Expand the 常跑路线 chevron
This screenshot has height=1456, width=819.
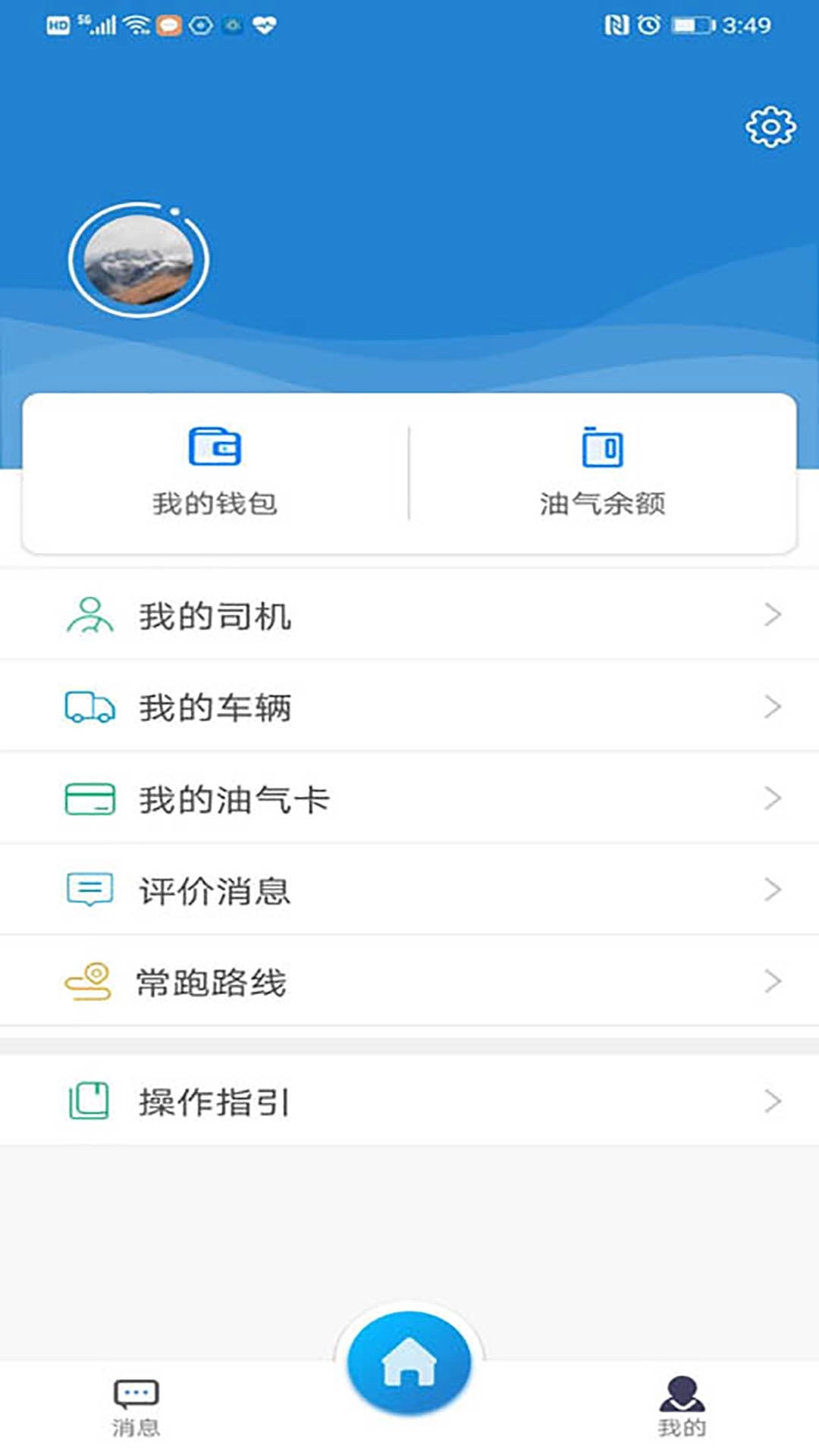pos(772,981)
